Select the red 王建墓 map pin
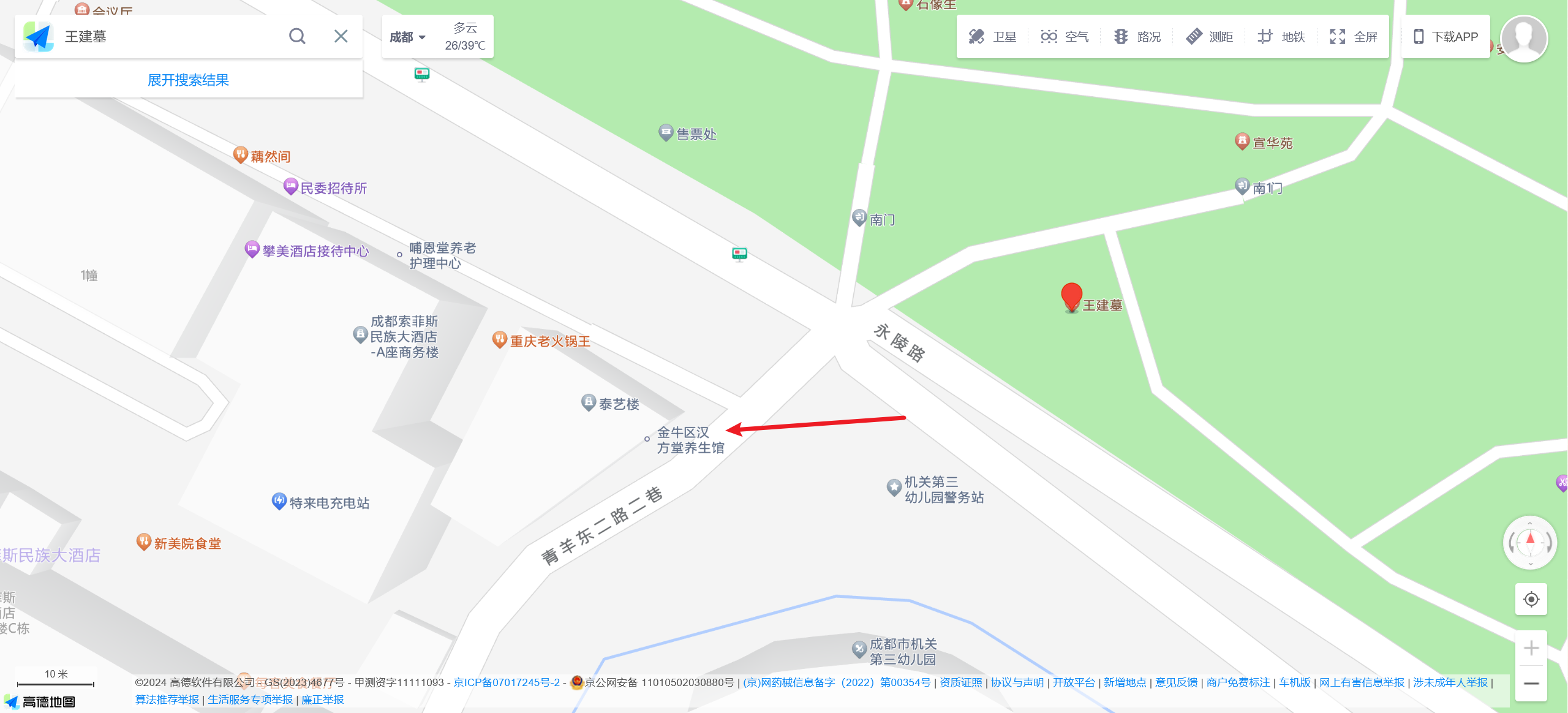 [1071, 296]
